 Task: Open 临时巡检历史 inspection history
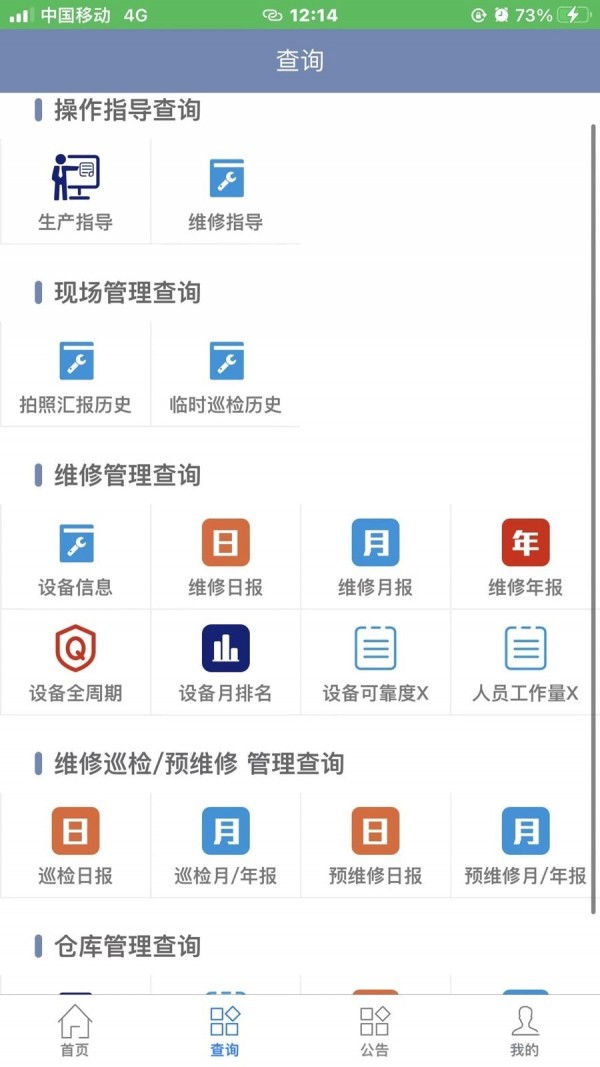tap(226, 374)
